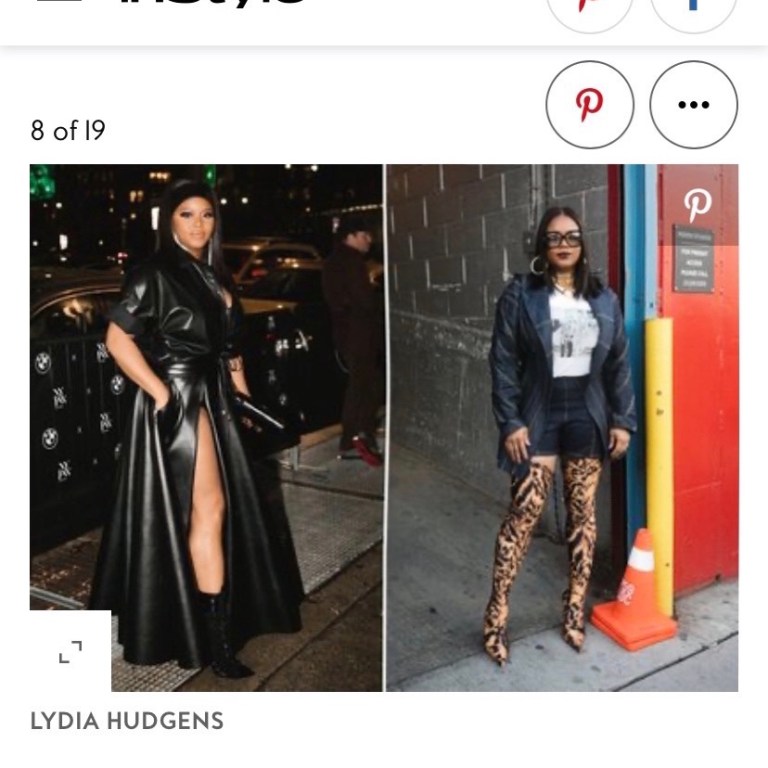Expand the gallery image to fullscreen
Image resolution: width=768 pixels, height=768 pixels.
(x=70, y=652)
